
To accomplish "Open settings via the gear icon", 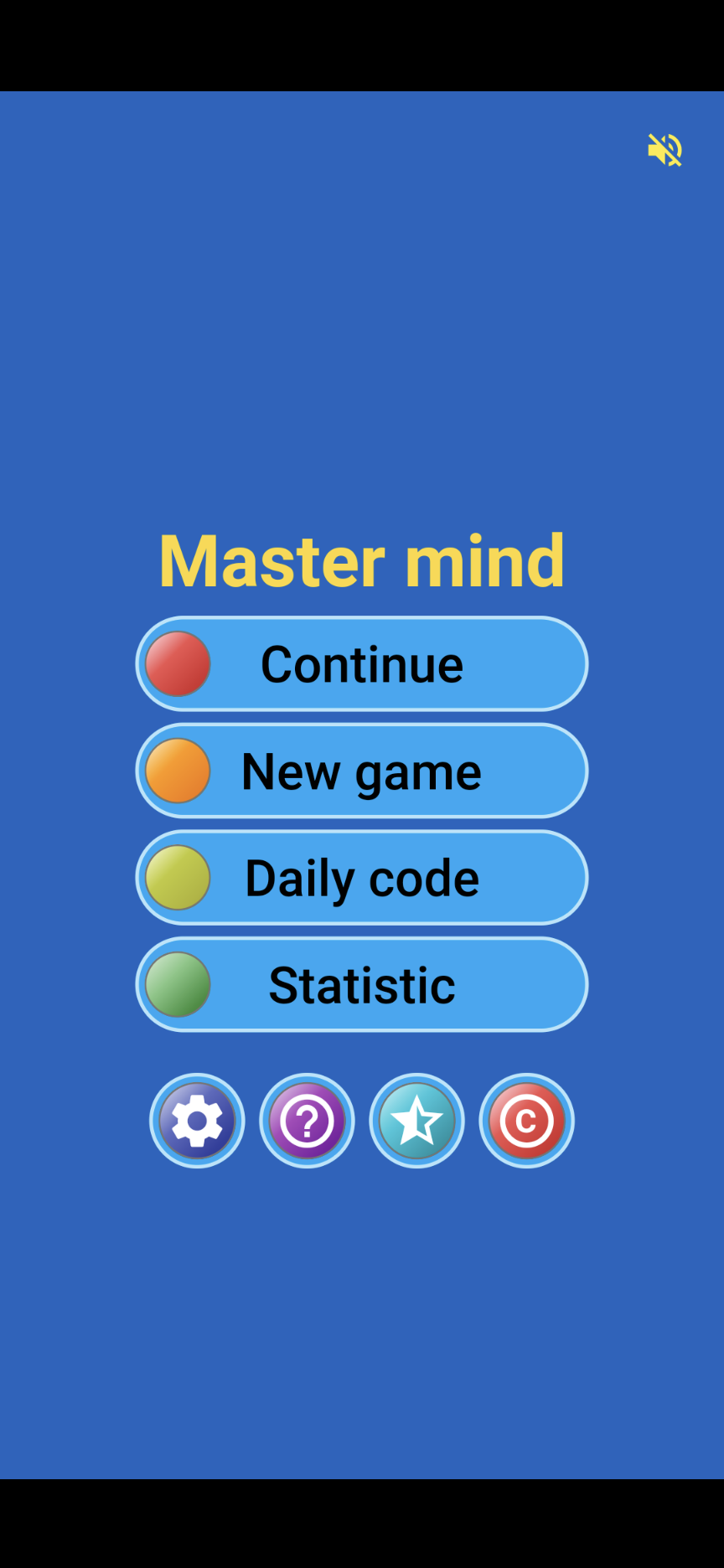I will coord(197,1121).
